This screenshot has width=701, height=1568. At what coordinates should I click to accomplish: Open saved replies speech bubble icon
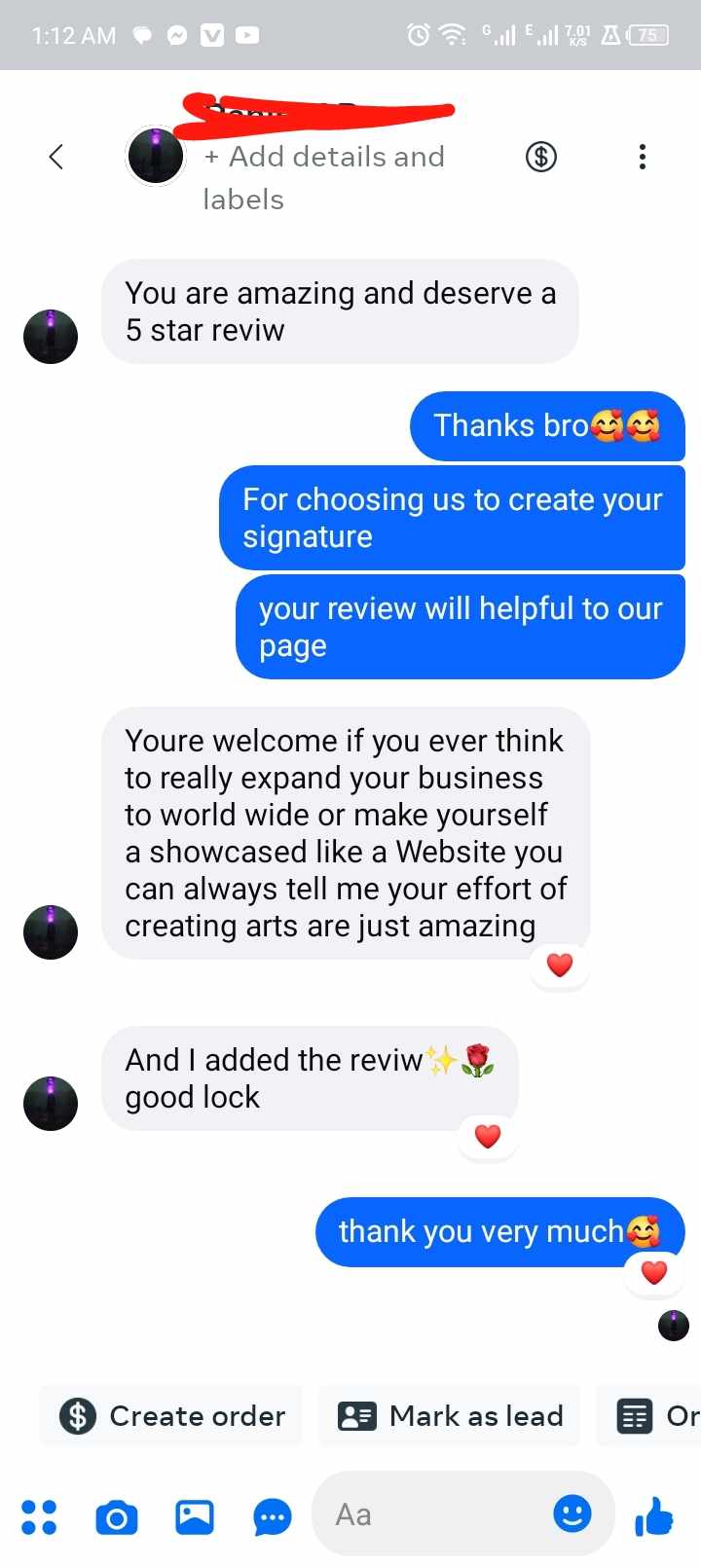[x=273, y=1517]
